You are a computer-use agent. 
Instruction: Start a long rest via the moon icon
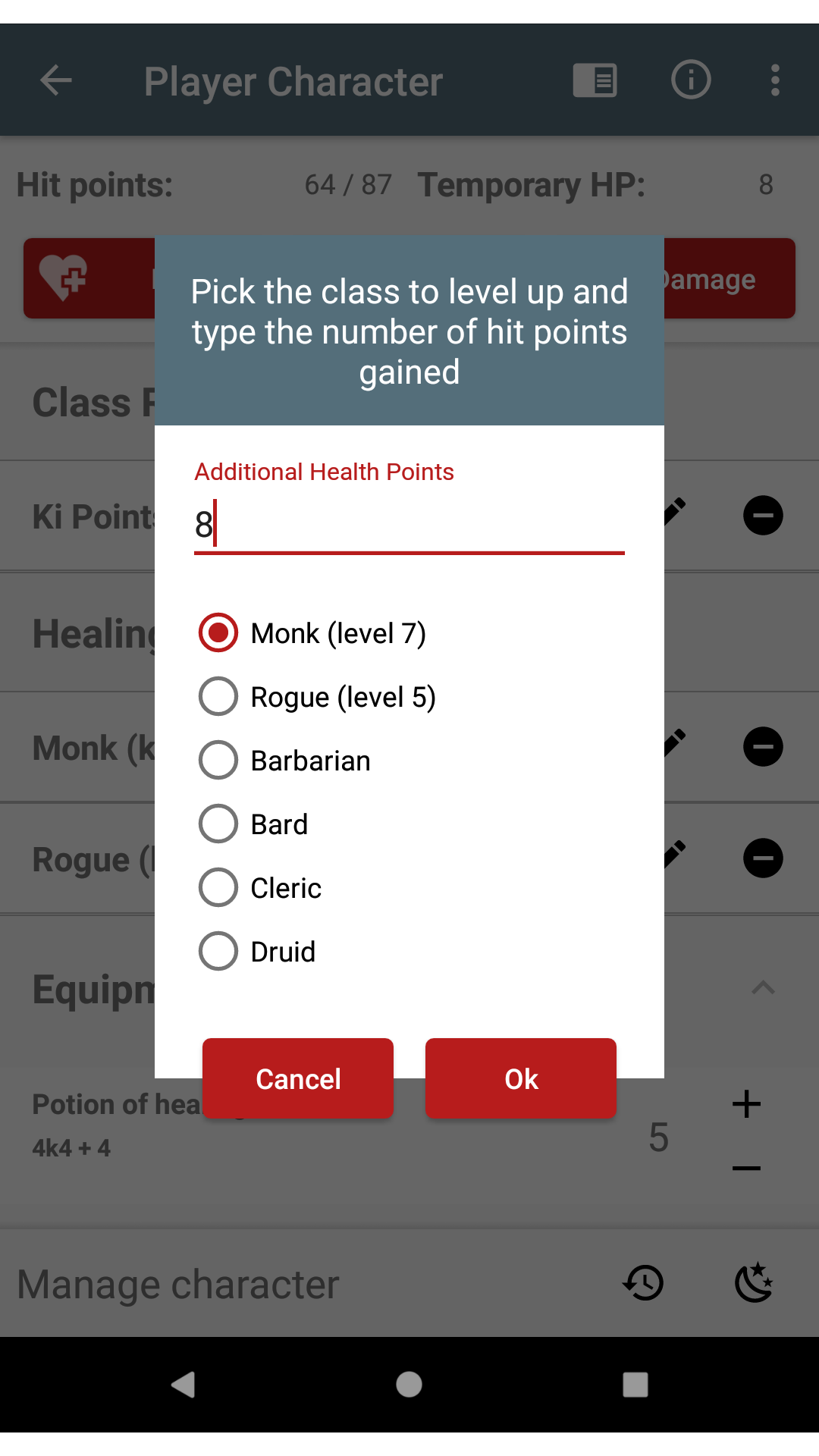pyautogui.click(x=755, y=1283)
